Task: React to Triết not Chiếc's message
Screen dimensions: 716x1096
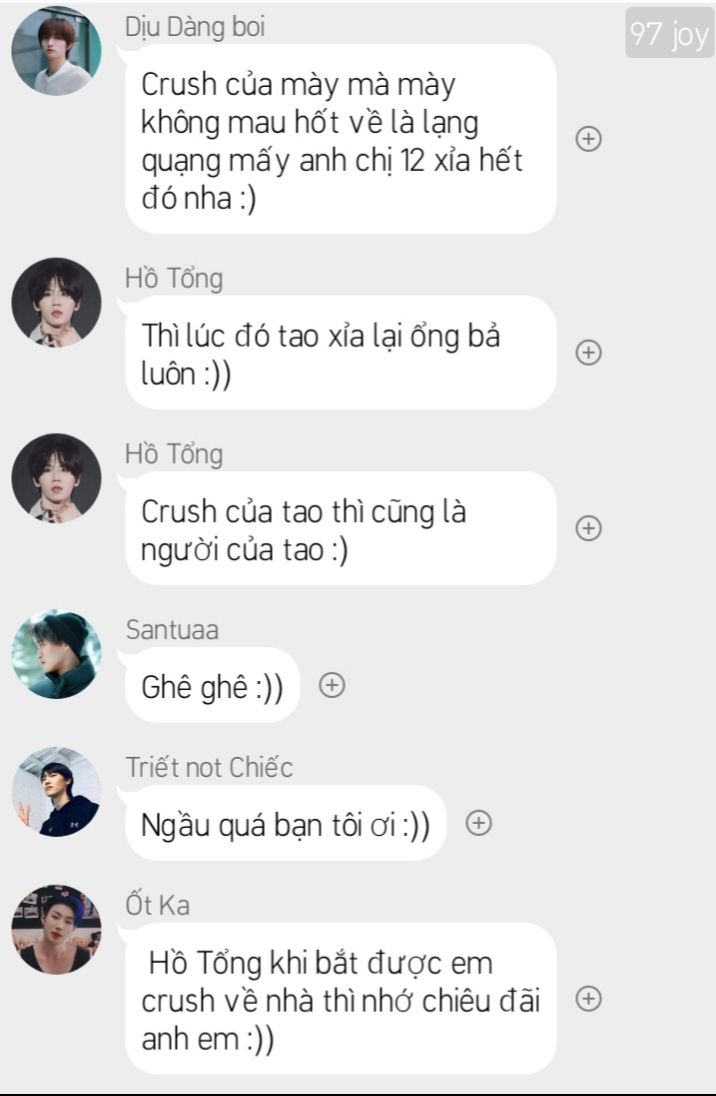Action: click(479, 823)
